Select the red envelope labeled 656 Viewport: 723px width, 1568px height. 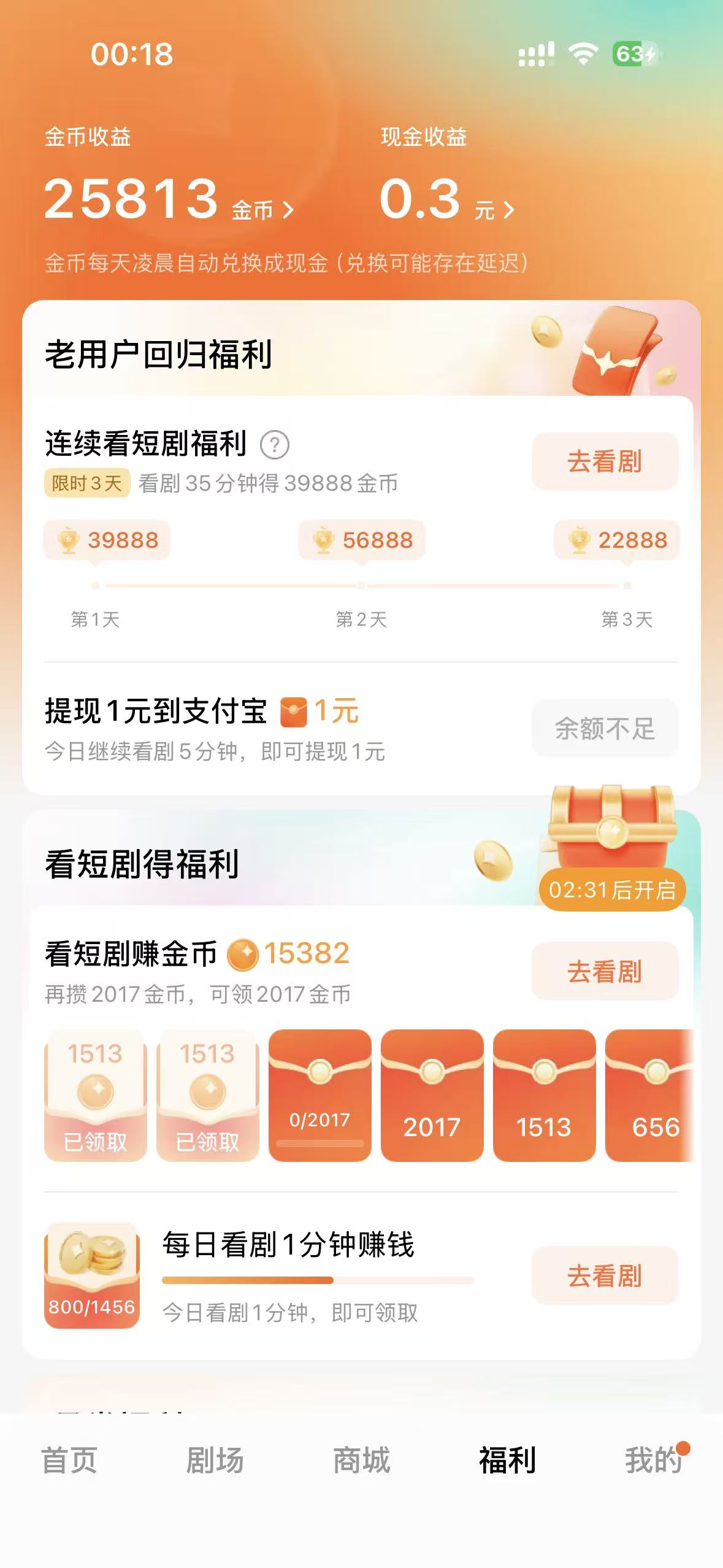point(650,1096)
